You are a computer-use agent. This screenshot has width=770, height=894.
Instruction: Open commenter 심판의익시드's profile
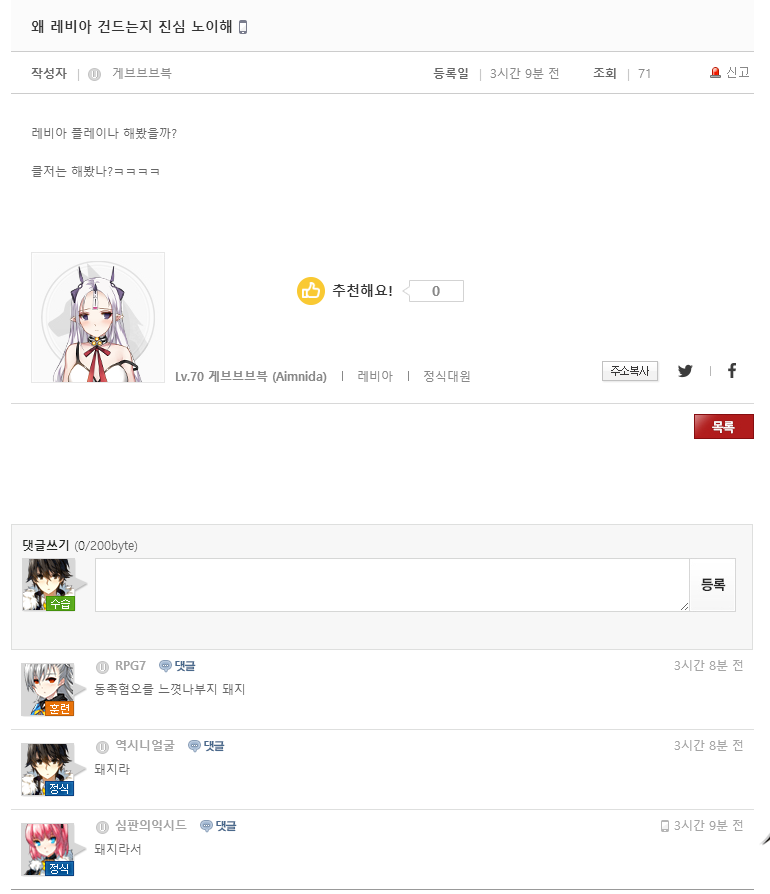(x=150, y=826)
